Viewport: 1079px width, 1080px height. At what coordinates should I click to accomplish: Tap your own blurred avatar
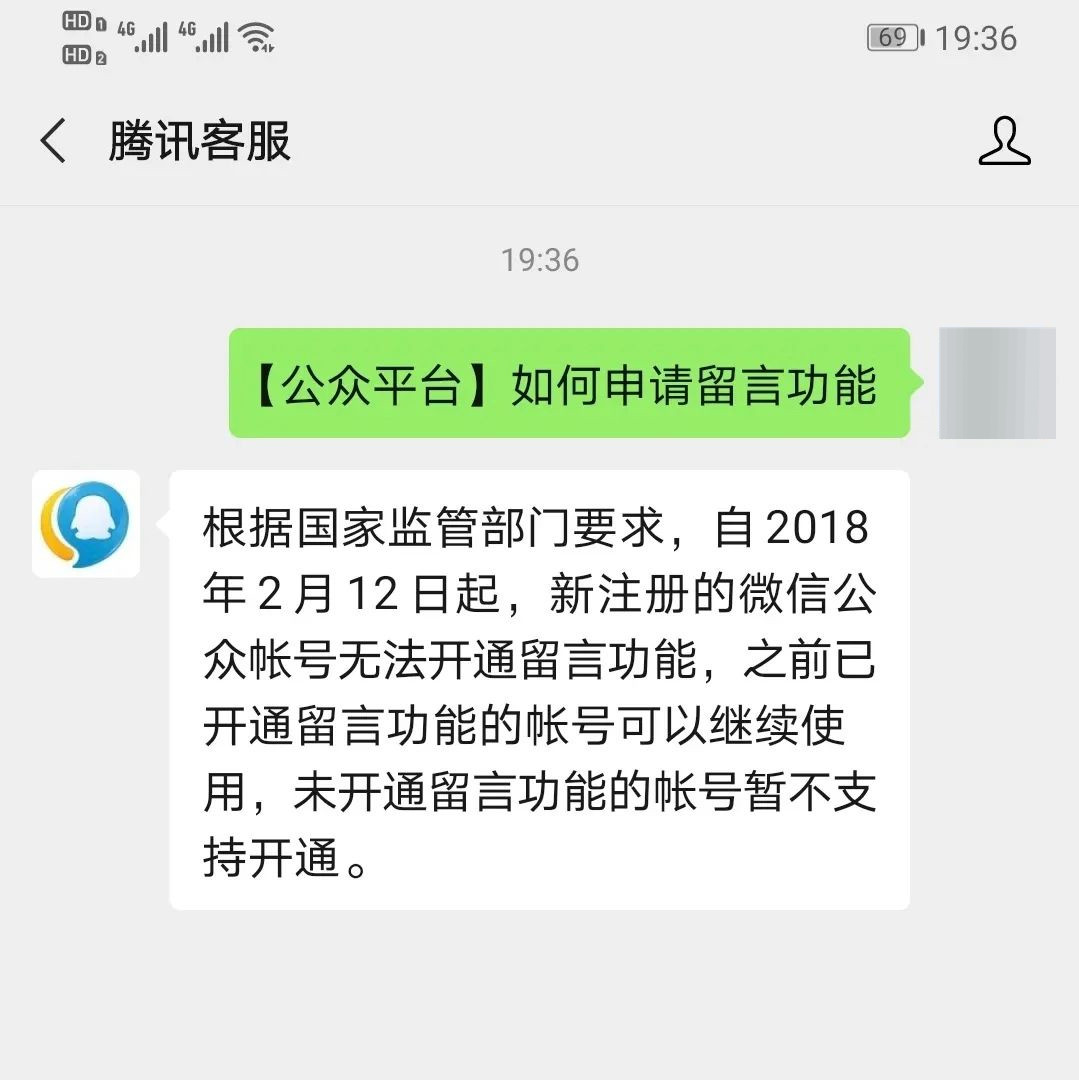pos(997,383)
